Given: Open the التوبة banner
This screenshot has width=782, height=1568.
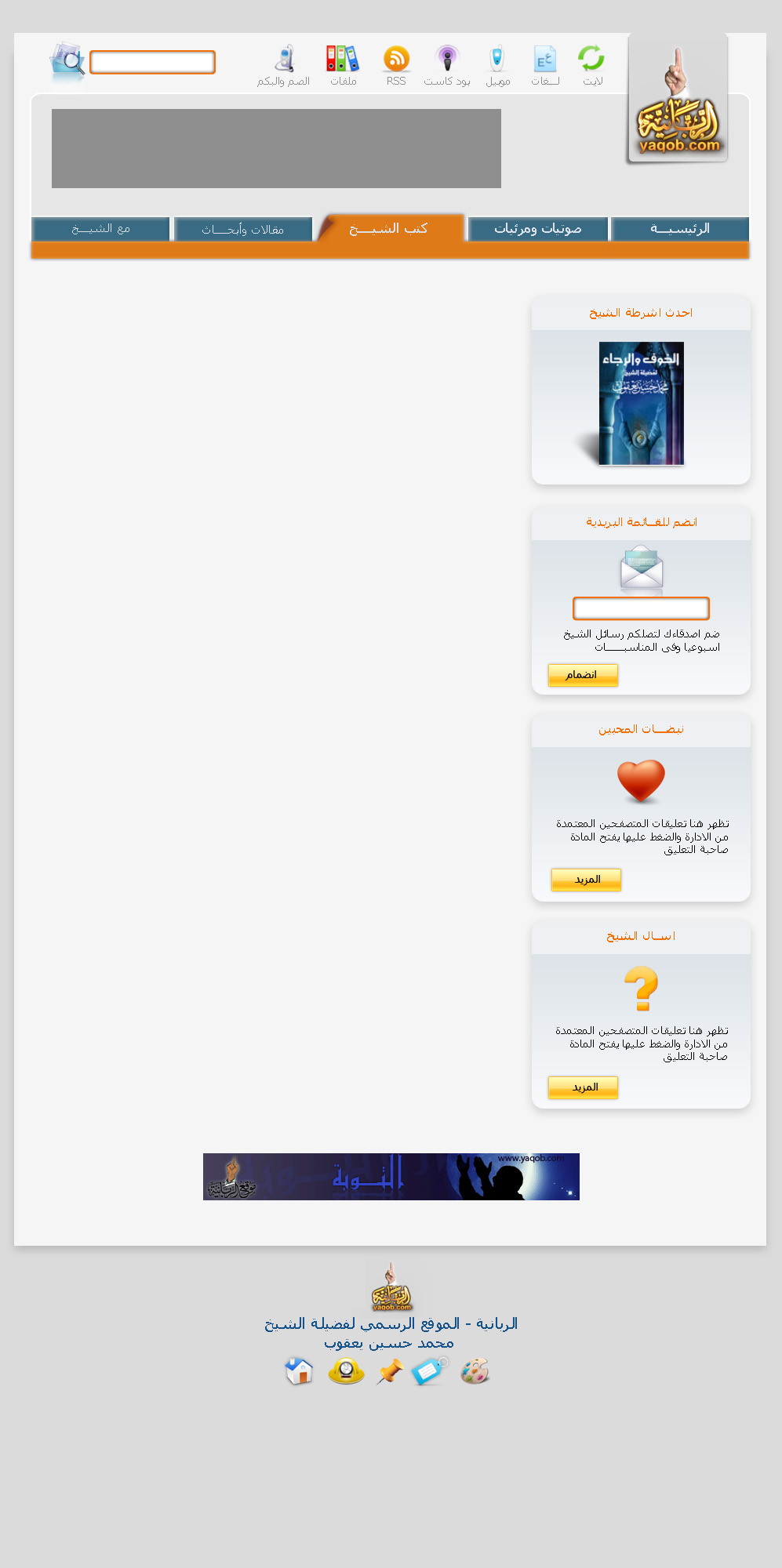Looking at the screenshot, I should (x=391, y=1176).
